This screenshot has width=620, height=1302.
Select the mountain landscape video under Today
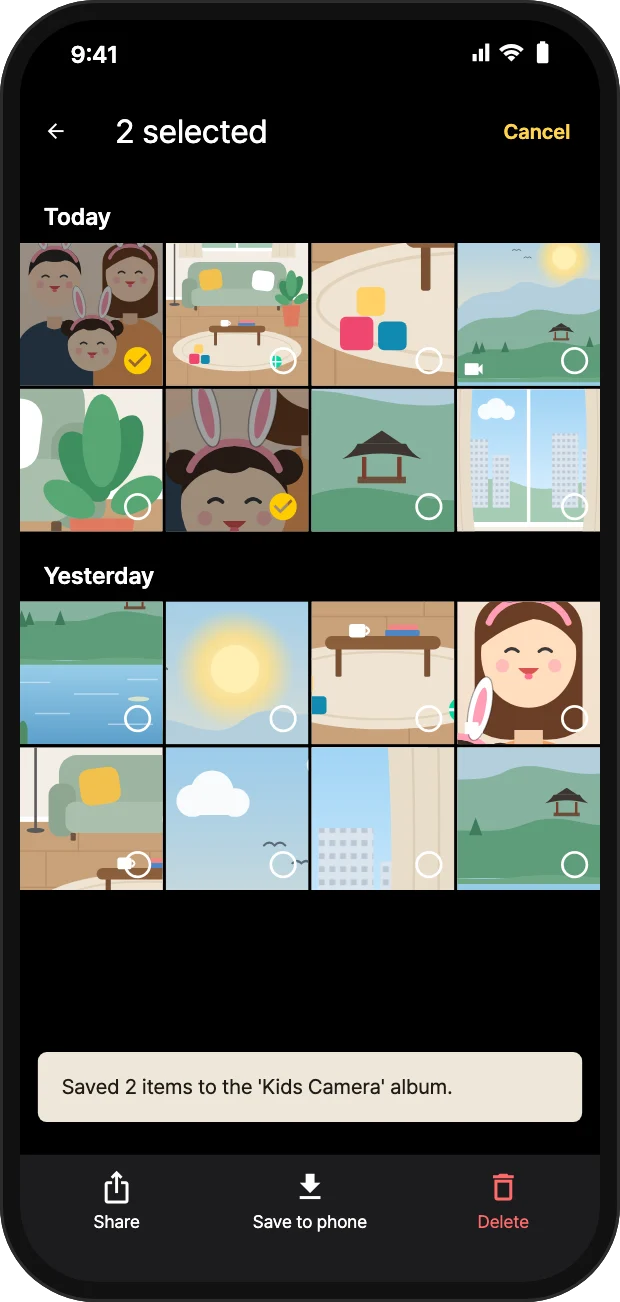tap(528, 314)
